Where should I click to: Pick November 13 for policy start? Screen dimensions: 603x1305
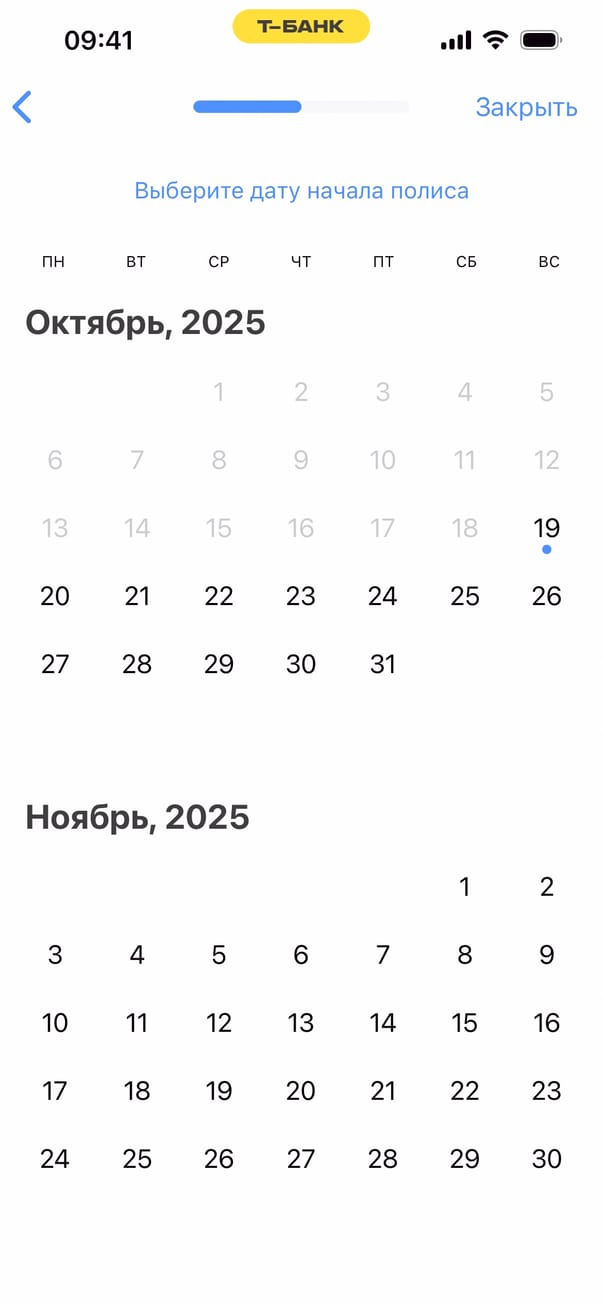(x=301, y=1023)
